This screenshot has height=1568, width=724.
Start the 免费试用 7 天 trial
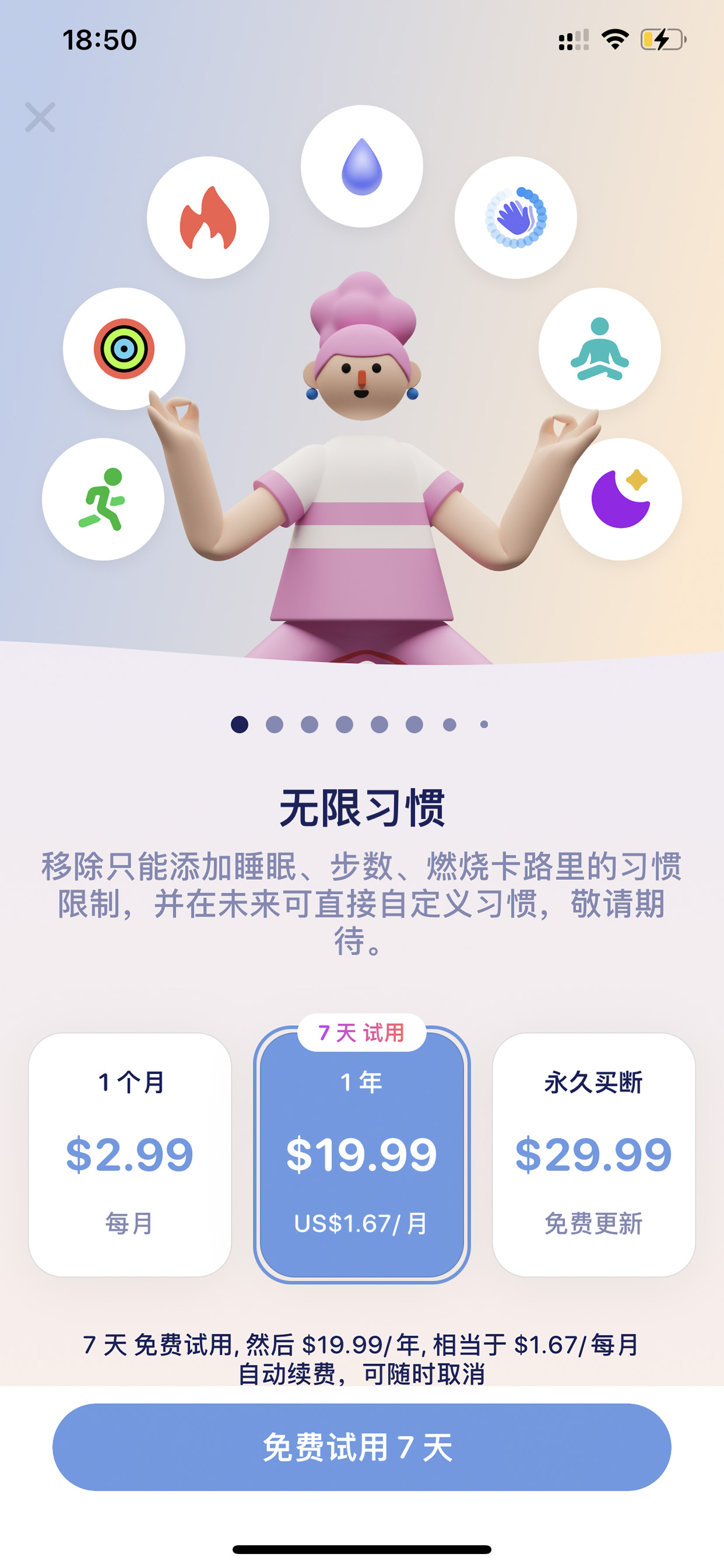tap(362, 1448)
